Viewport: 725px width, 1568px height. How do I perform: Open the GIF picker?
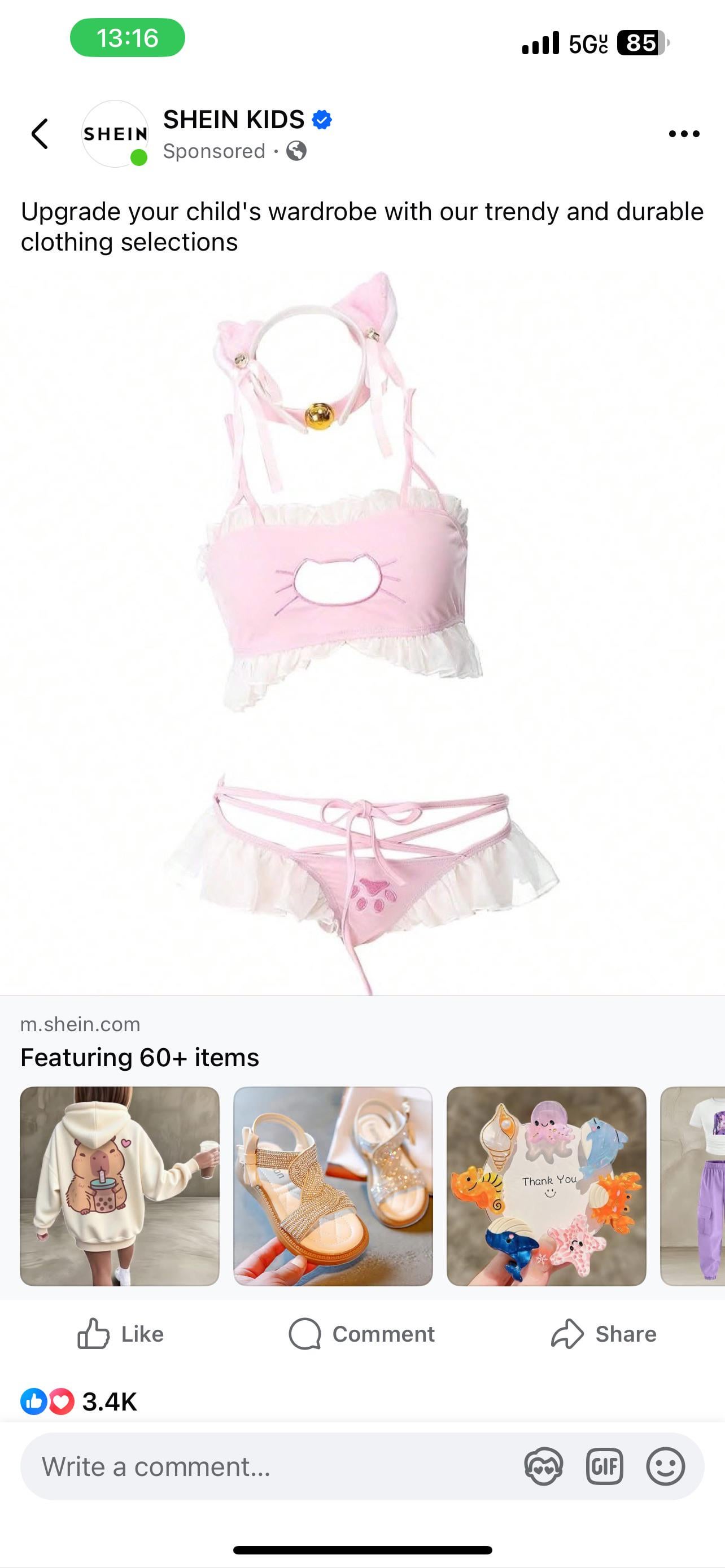(x=605, y=1467)
